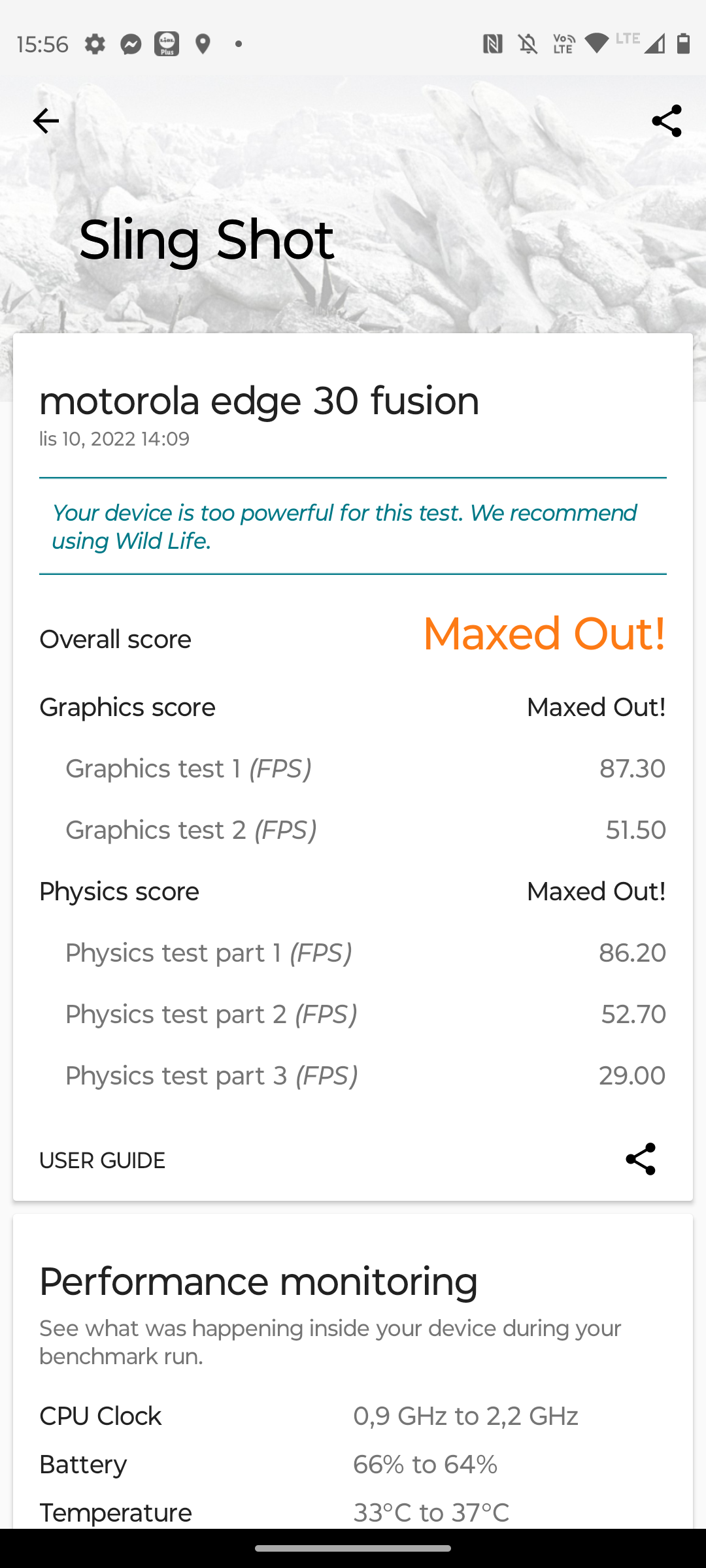
Task: Go back using the top-left arrow
Action: coord(46,121)
